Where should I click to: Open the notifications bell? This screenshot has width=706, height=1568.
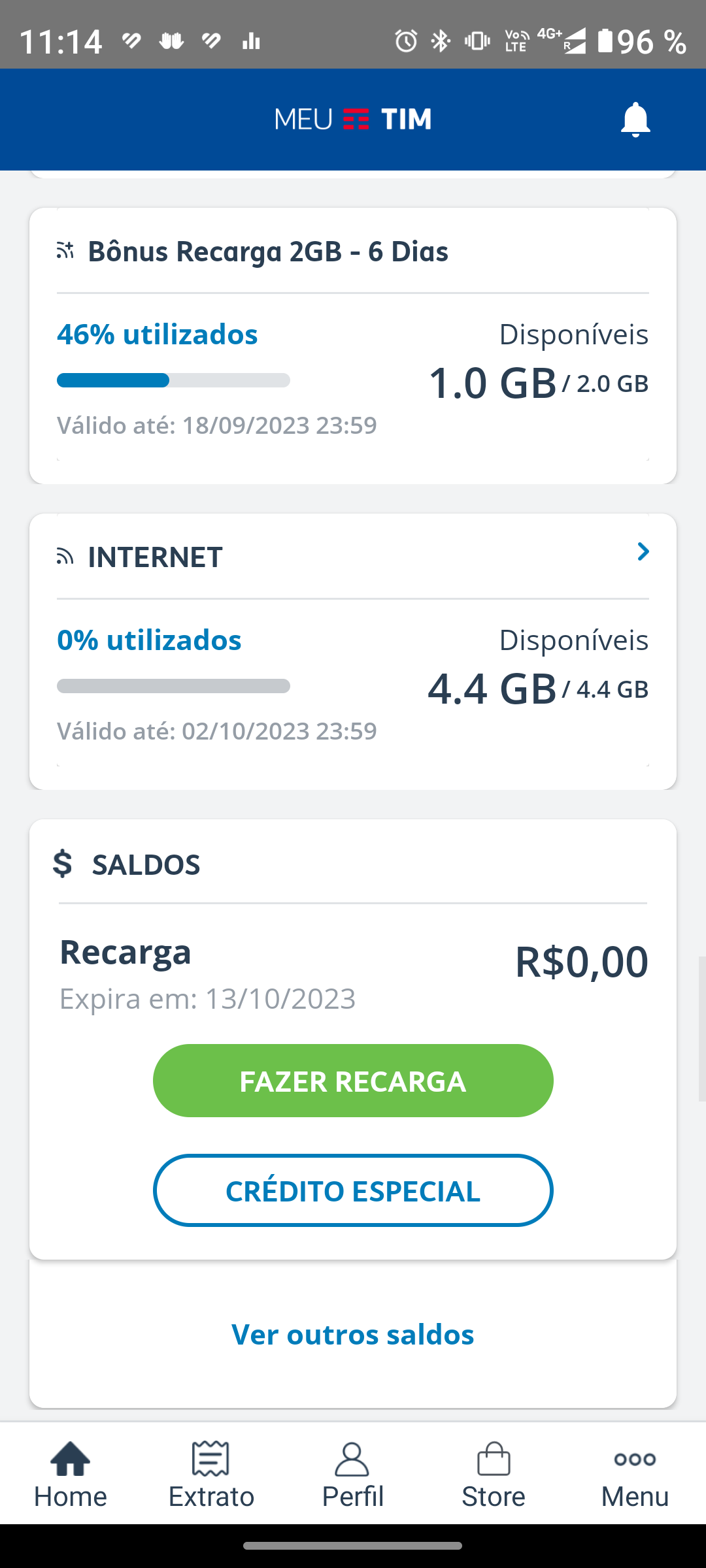pyautogui.click(x=635, y=120)
